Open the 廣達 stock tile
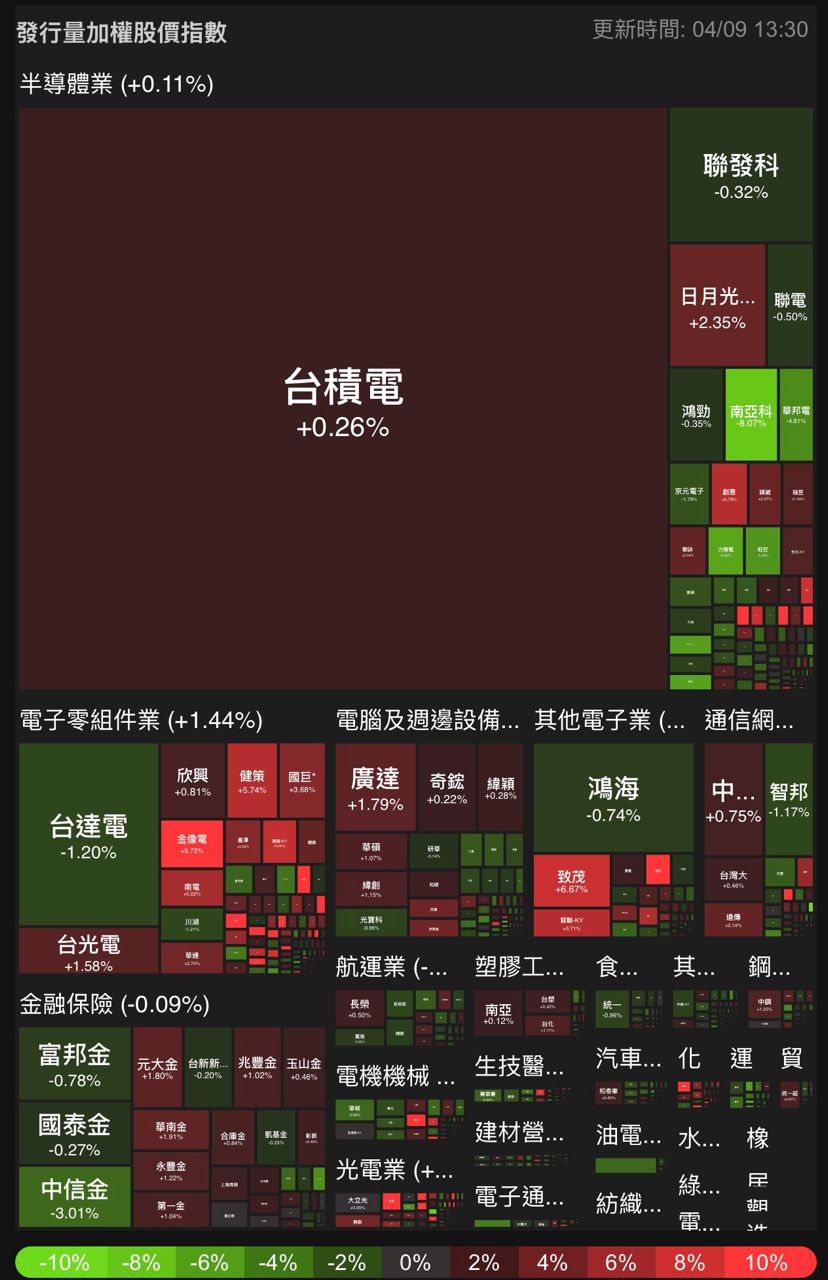The height and width of the screenshot is (1280, 828). tap(375, 787)
